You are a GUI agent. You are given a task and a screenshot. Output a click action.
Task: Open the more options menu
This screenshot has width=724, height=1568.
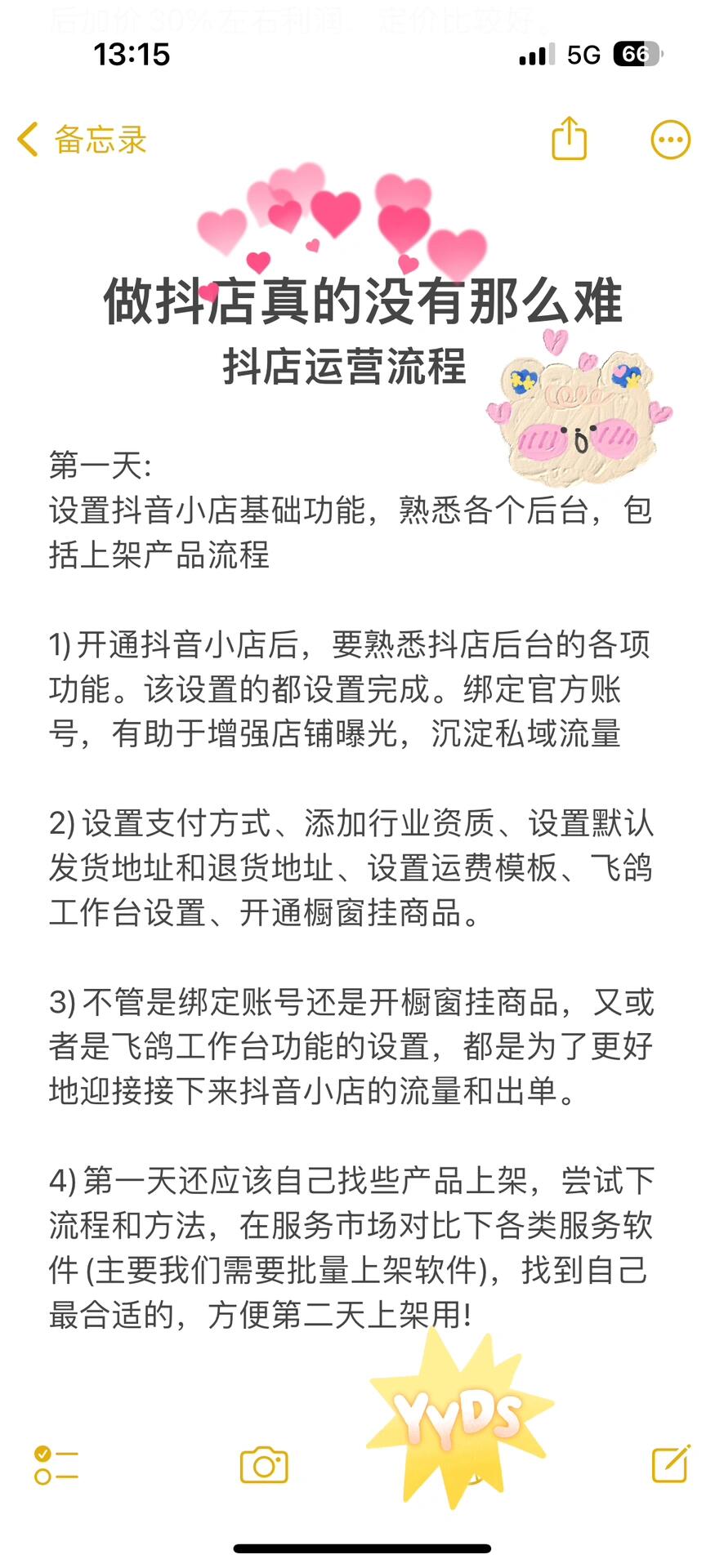(x=670, y=140)
